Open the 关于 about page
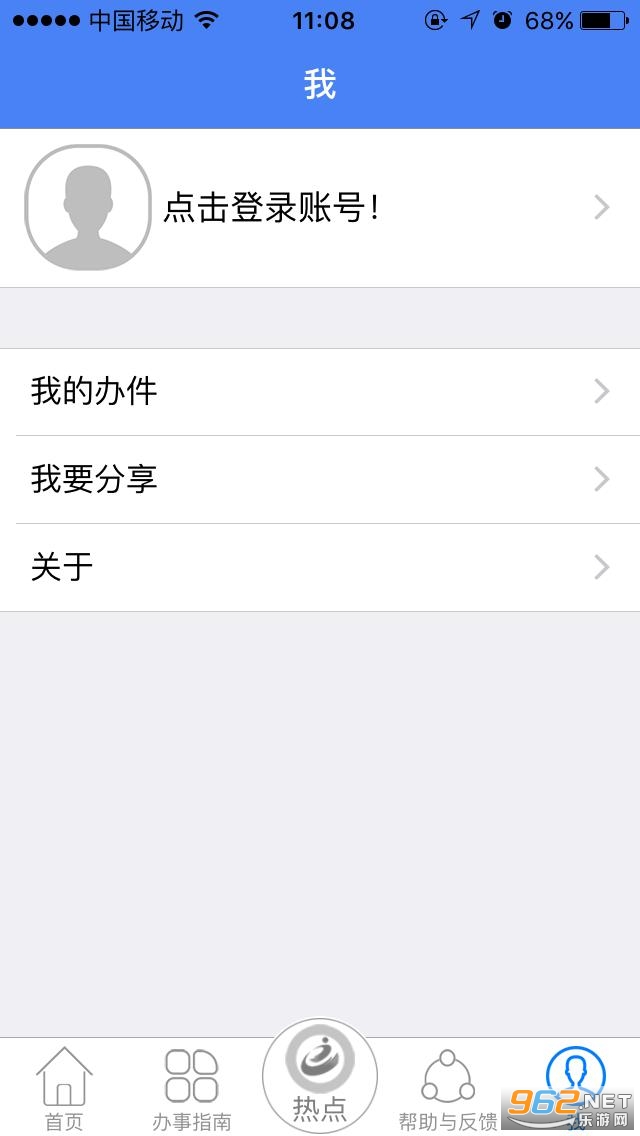640x1136 pixels. (x=320, y=567)
